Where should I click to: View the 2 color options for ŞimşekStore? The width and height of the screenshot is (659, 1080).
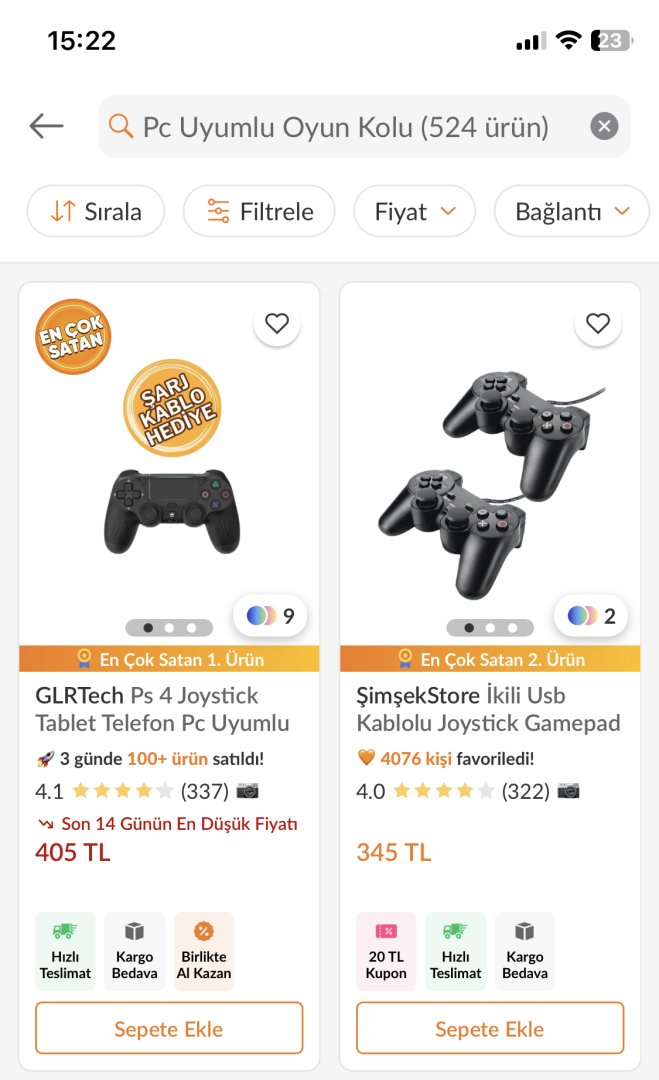591,616
